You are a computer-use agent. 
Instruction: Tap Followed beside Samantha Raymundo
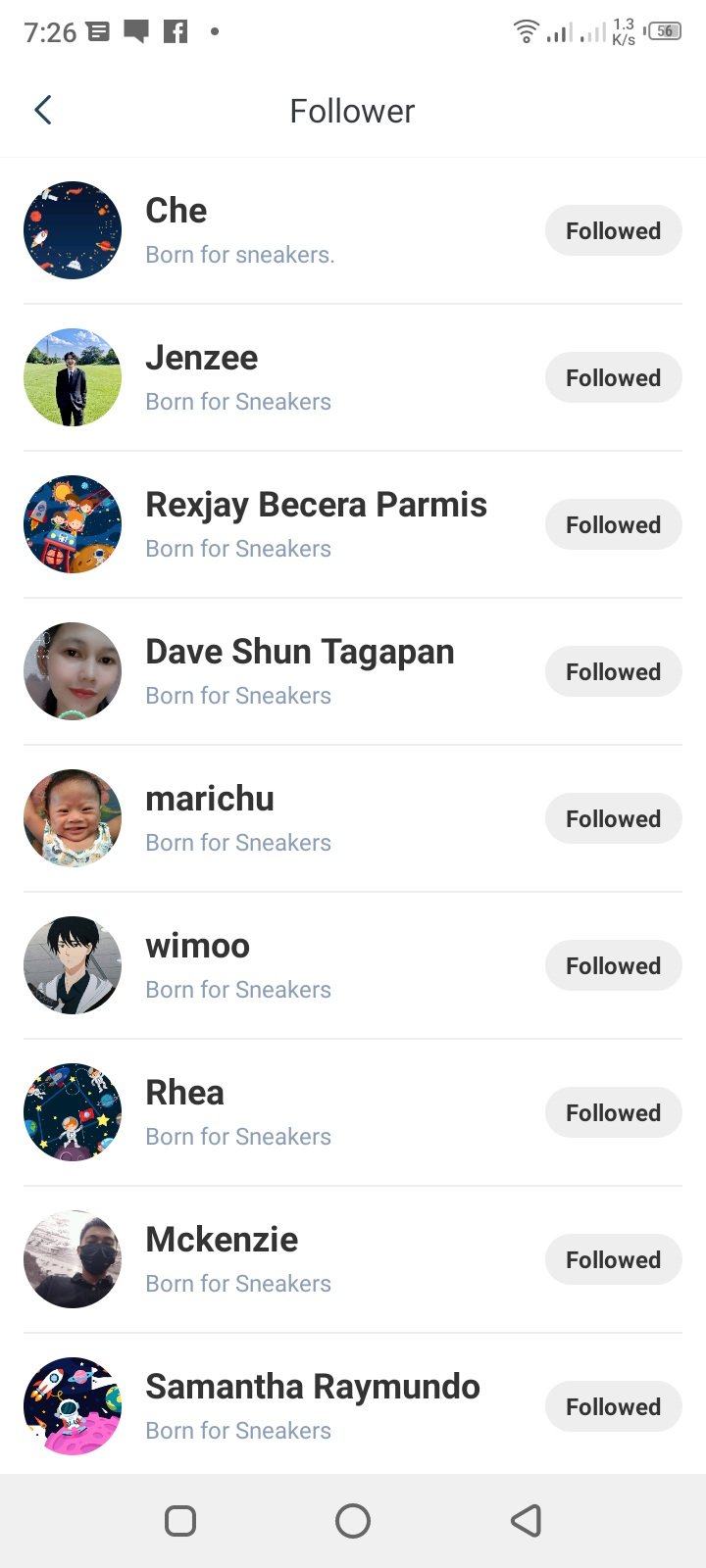(613, 1407)
